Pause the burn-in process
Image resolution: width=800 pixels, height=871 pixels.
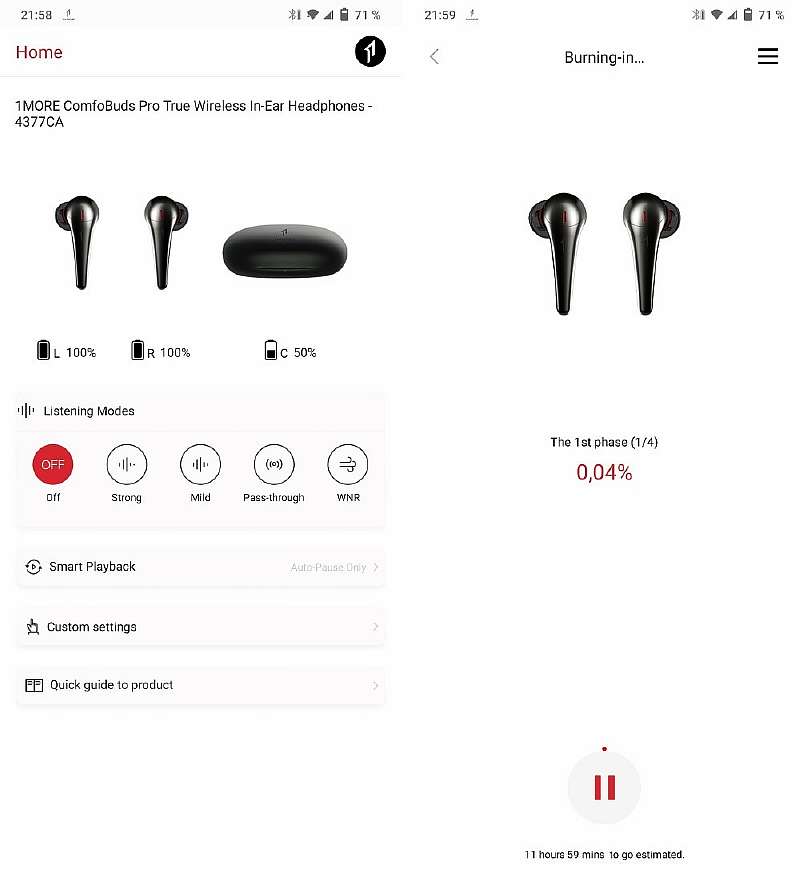click(604, 788)
